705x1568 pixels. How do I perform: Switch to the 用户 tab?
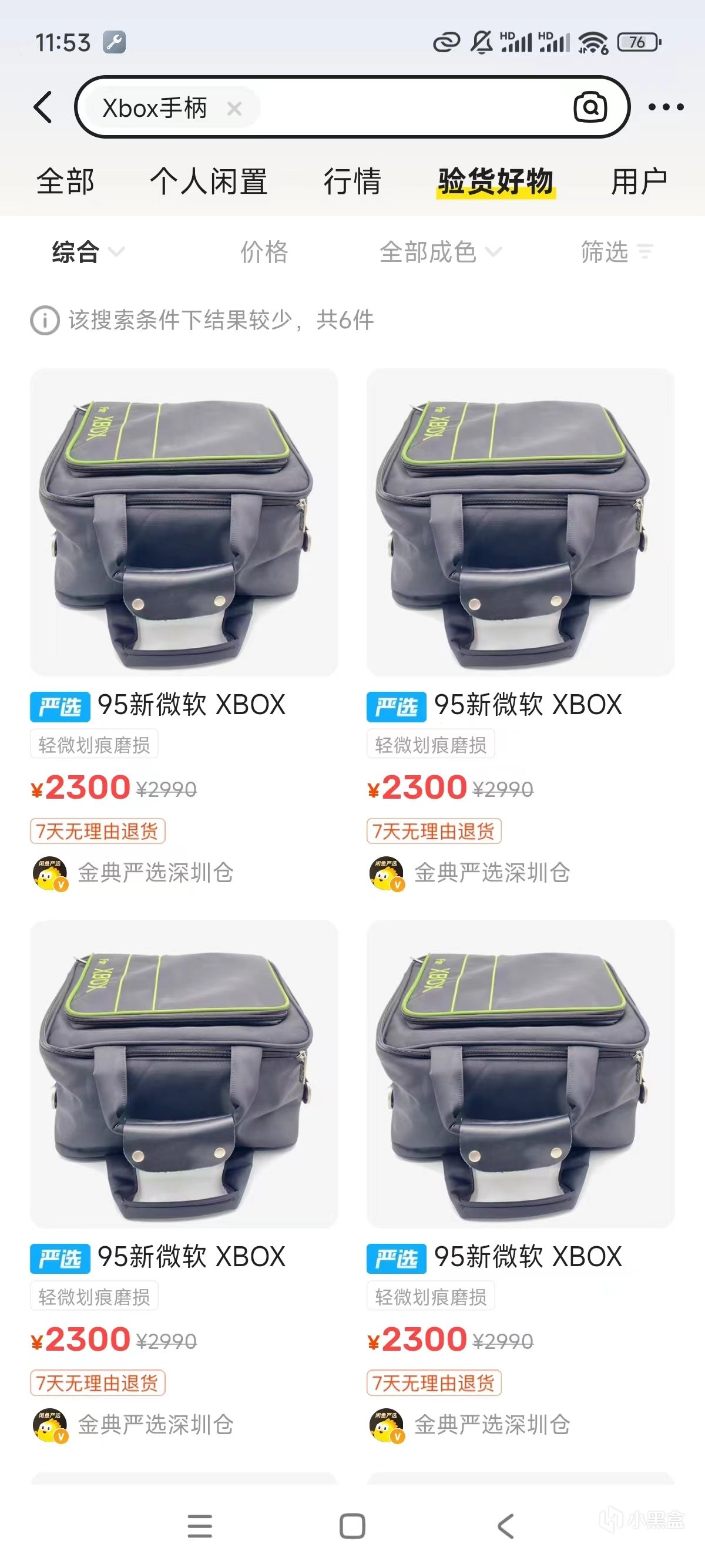click(639, 181)
